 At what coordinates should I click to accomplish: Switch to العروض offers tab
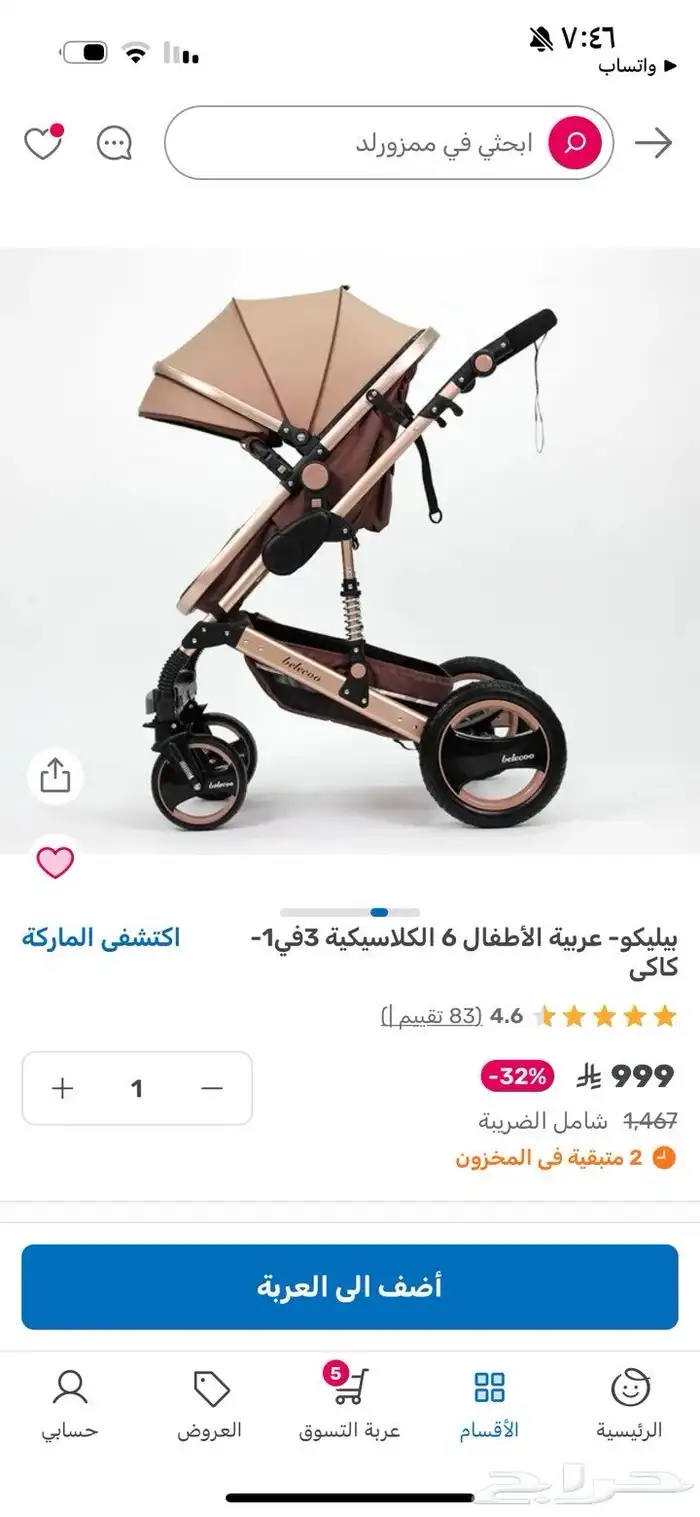coord(210,1404)
